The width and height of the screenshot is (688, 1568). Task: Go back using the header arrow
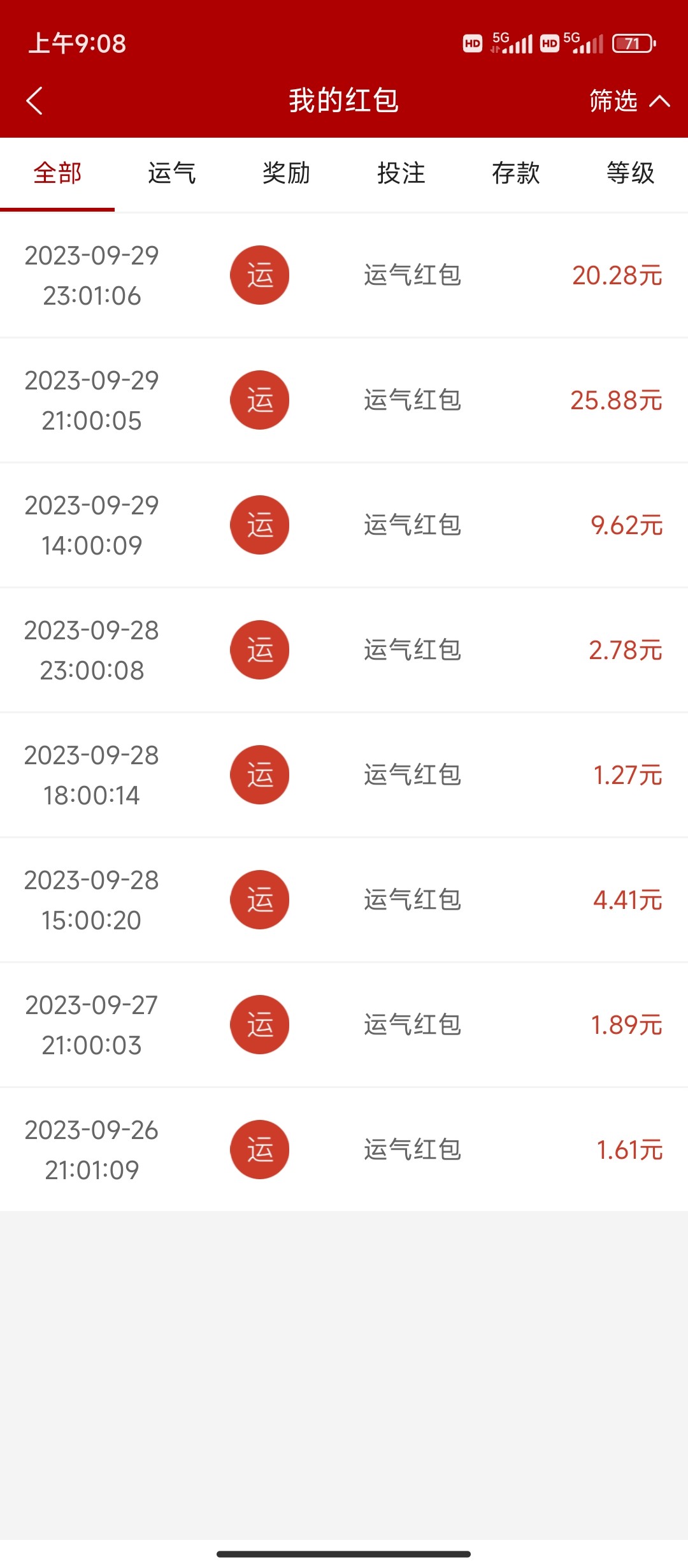point(34,101)
